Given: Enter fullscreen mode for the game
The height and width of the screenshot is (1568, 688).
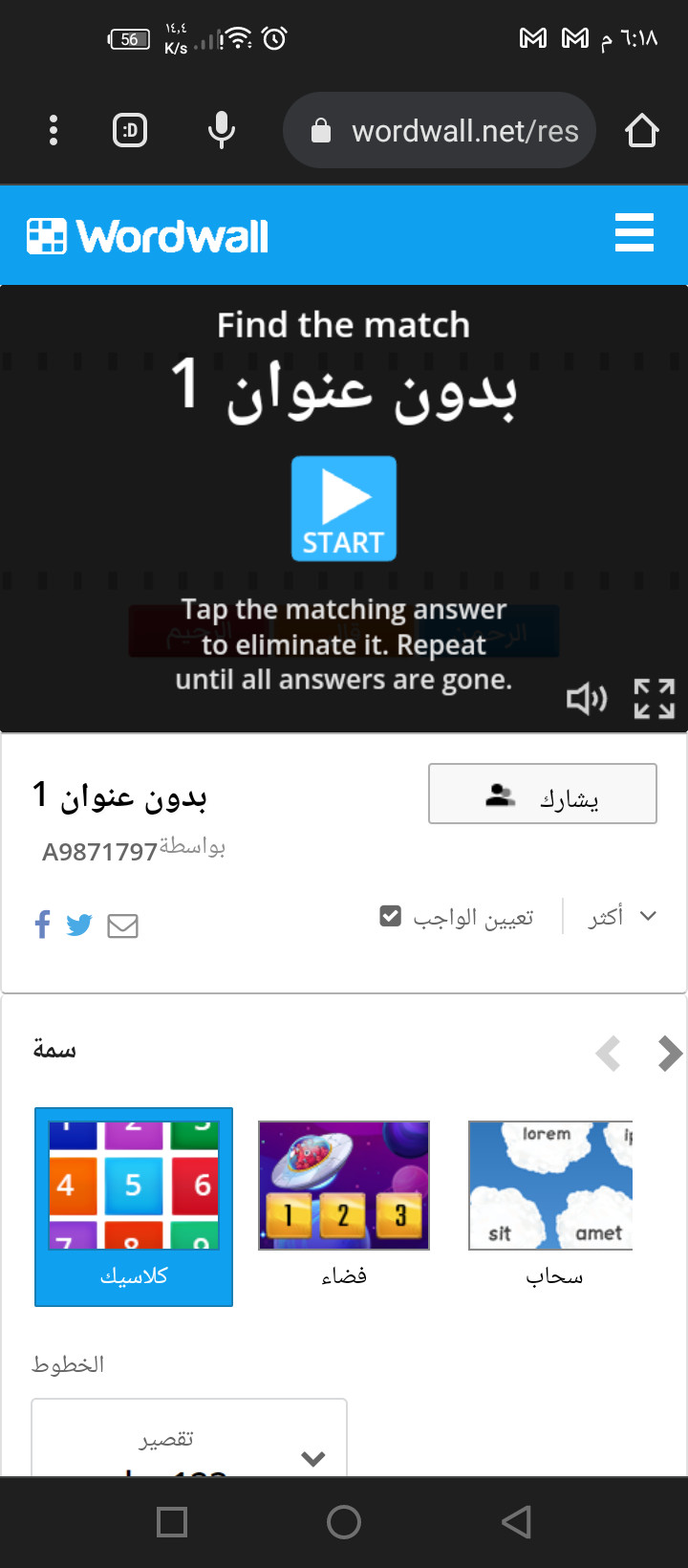Looking at the screenshot, I should coord(655,699).
